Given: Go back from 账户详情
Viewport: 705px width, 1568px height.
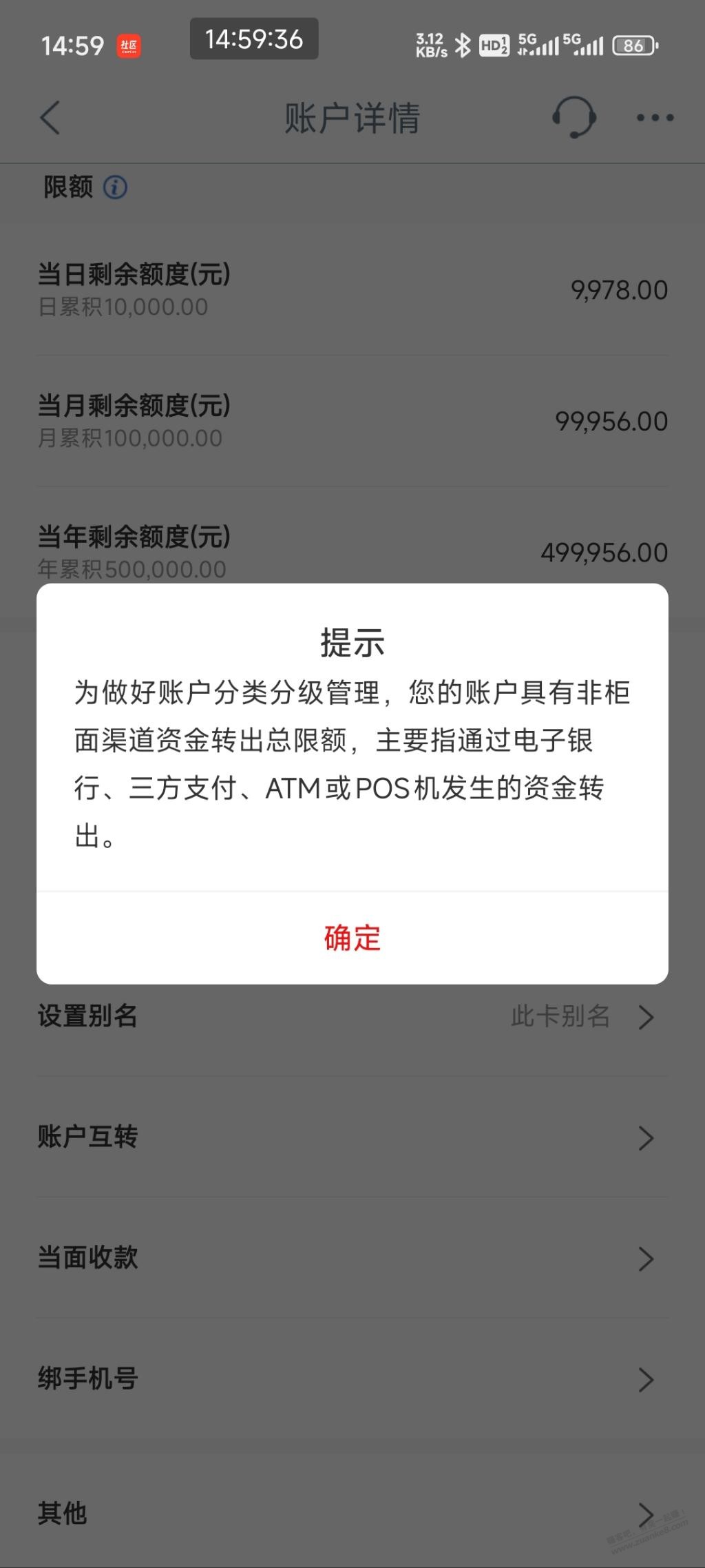Looking at the screenshot, I should [50, 117].
